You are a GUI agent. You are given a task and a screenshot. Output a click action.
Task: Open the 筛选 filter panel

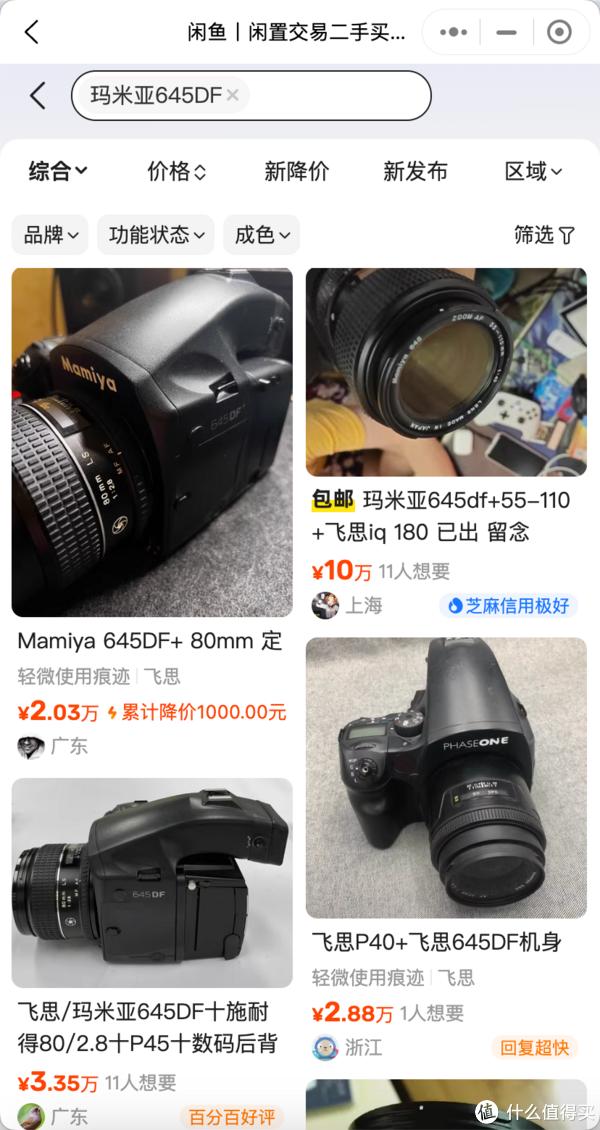pos(544,235)
